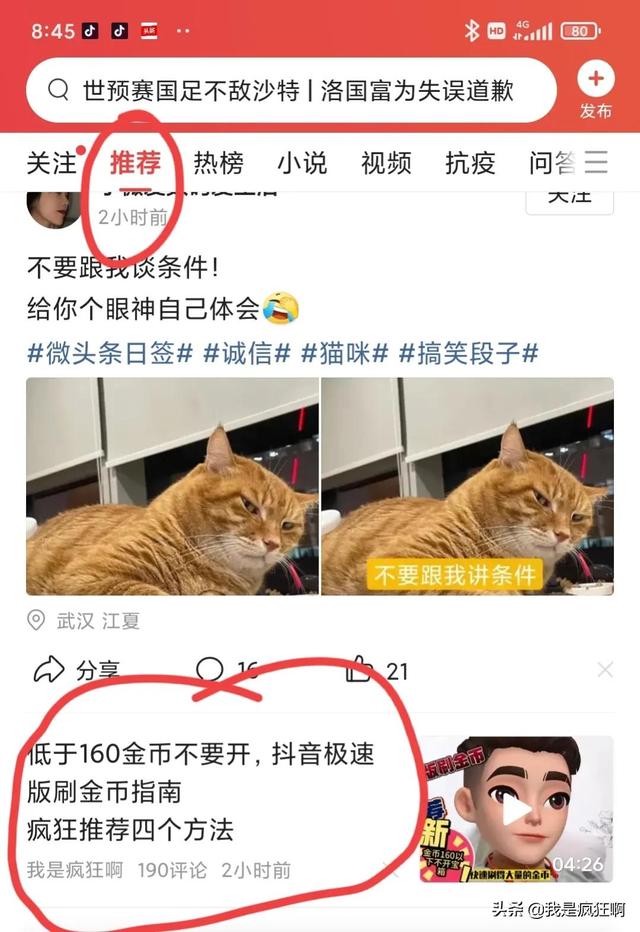Screen dimensions: 640x932
Task: Open the channel list menu icon
Action: pyautogui.click(x=596, y=163)
